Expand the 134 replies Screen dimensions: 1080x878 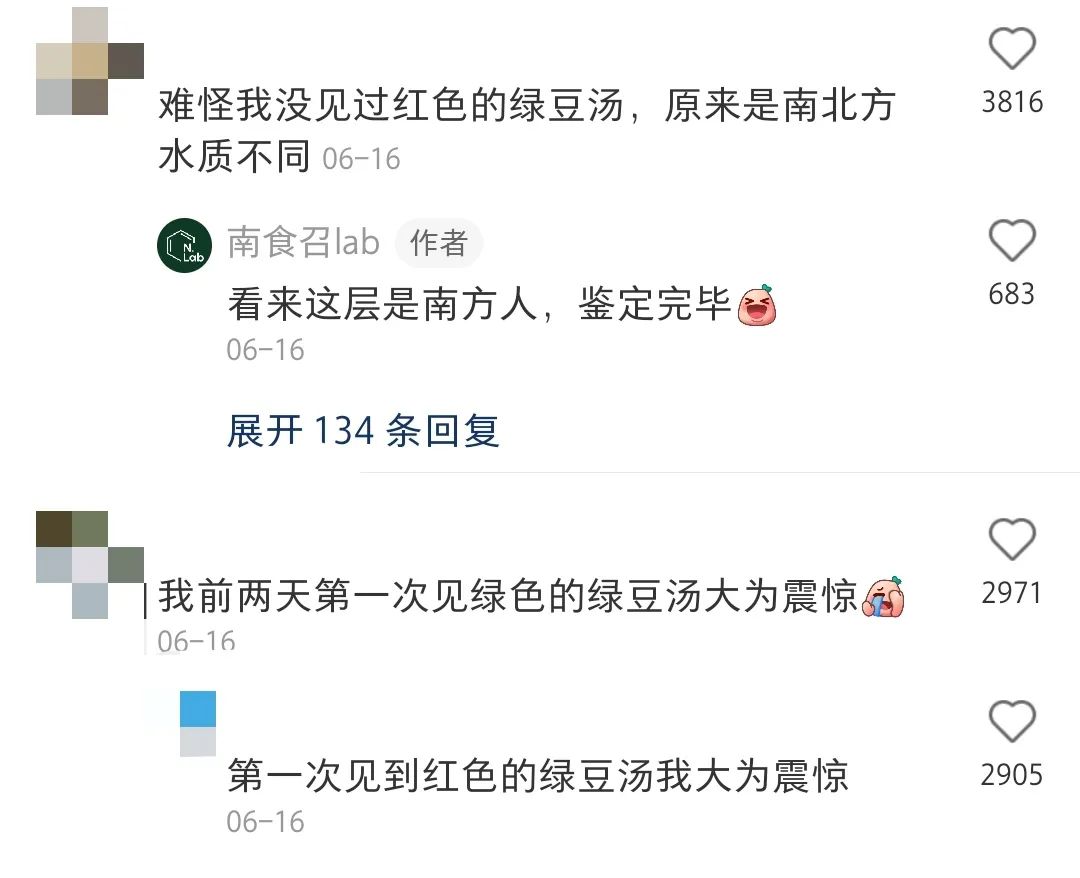pyautogui.click(x=363, y=431)
